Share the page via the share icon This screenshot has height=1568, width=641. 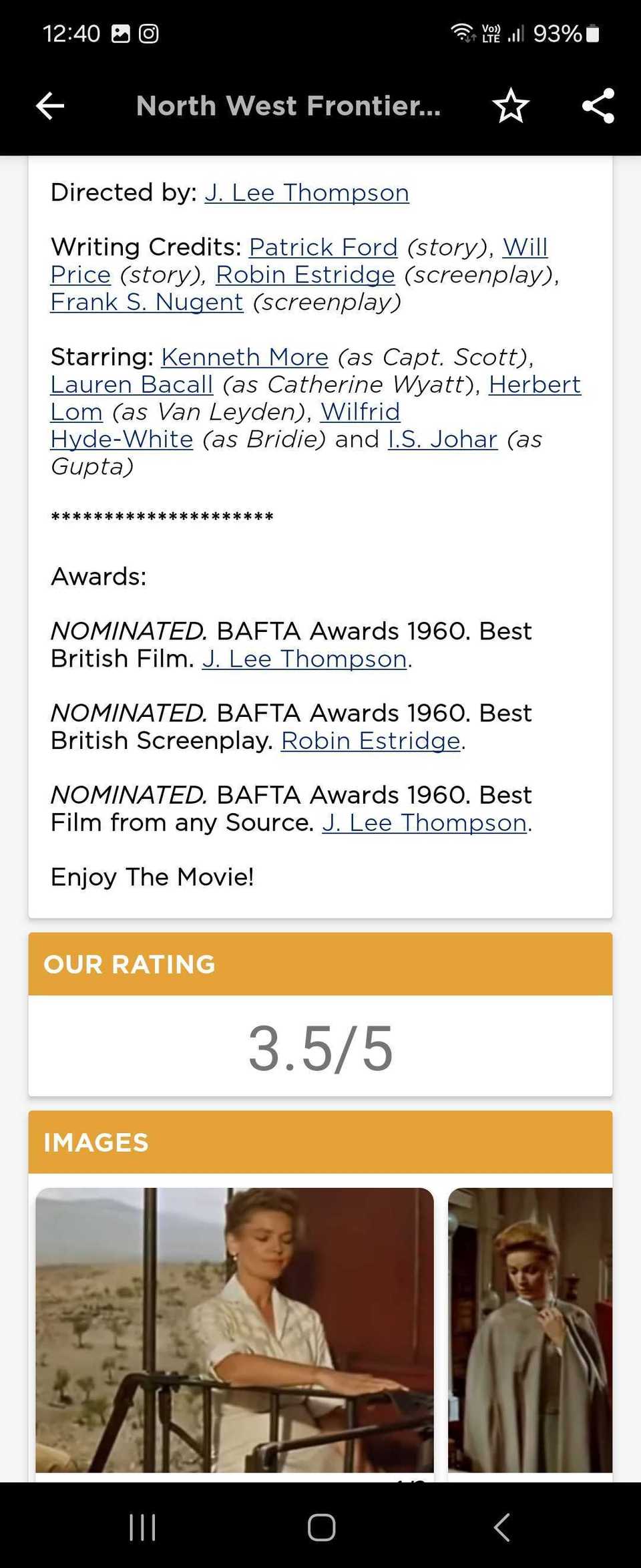pos(596,105)
